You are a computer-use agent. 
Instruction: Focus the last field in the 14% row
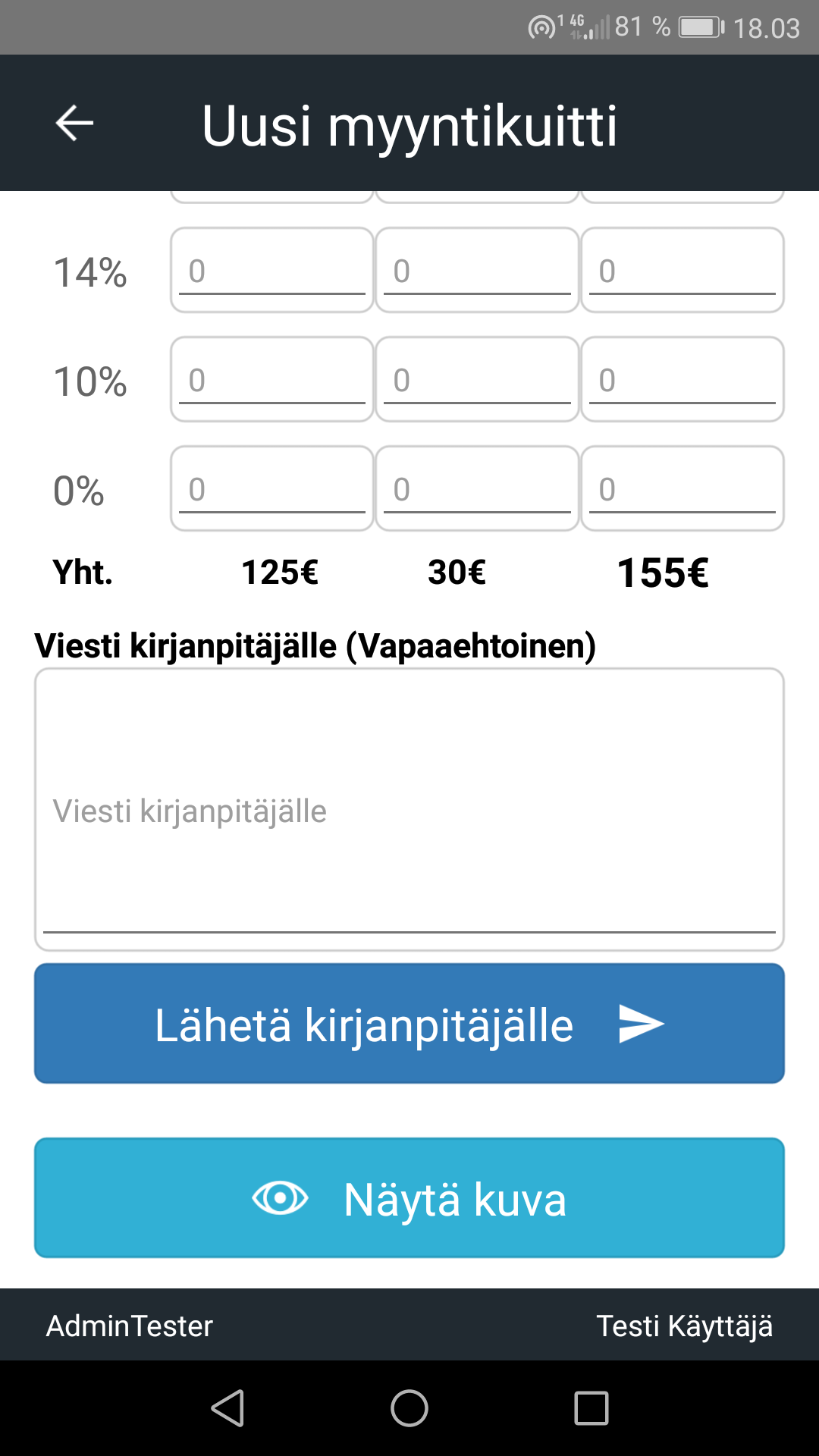682,270
